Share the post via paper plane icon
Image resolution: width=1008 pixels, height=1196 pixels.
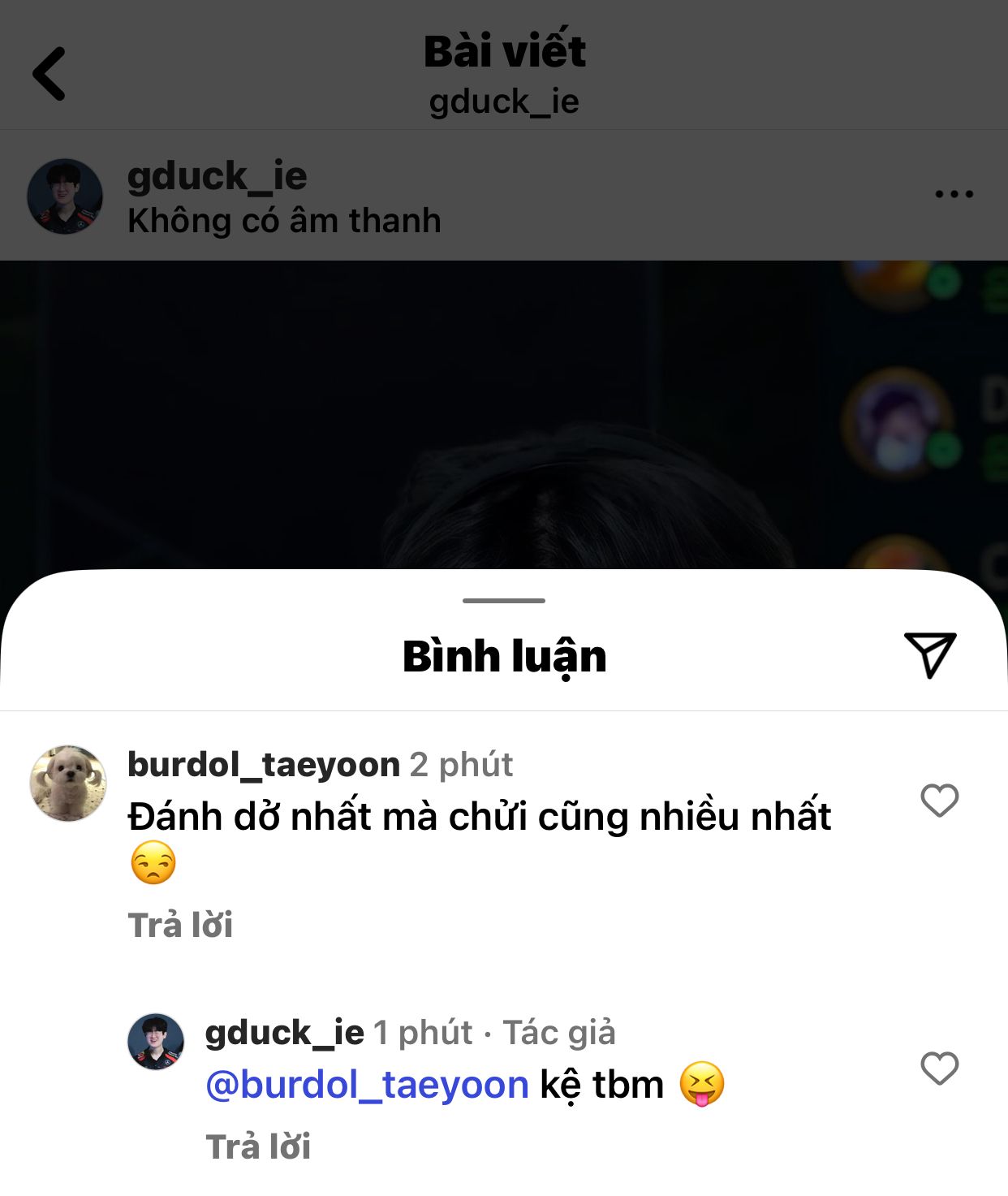coord(930,654)
